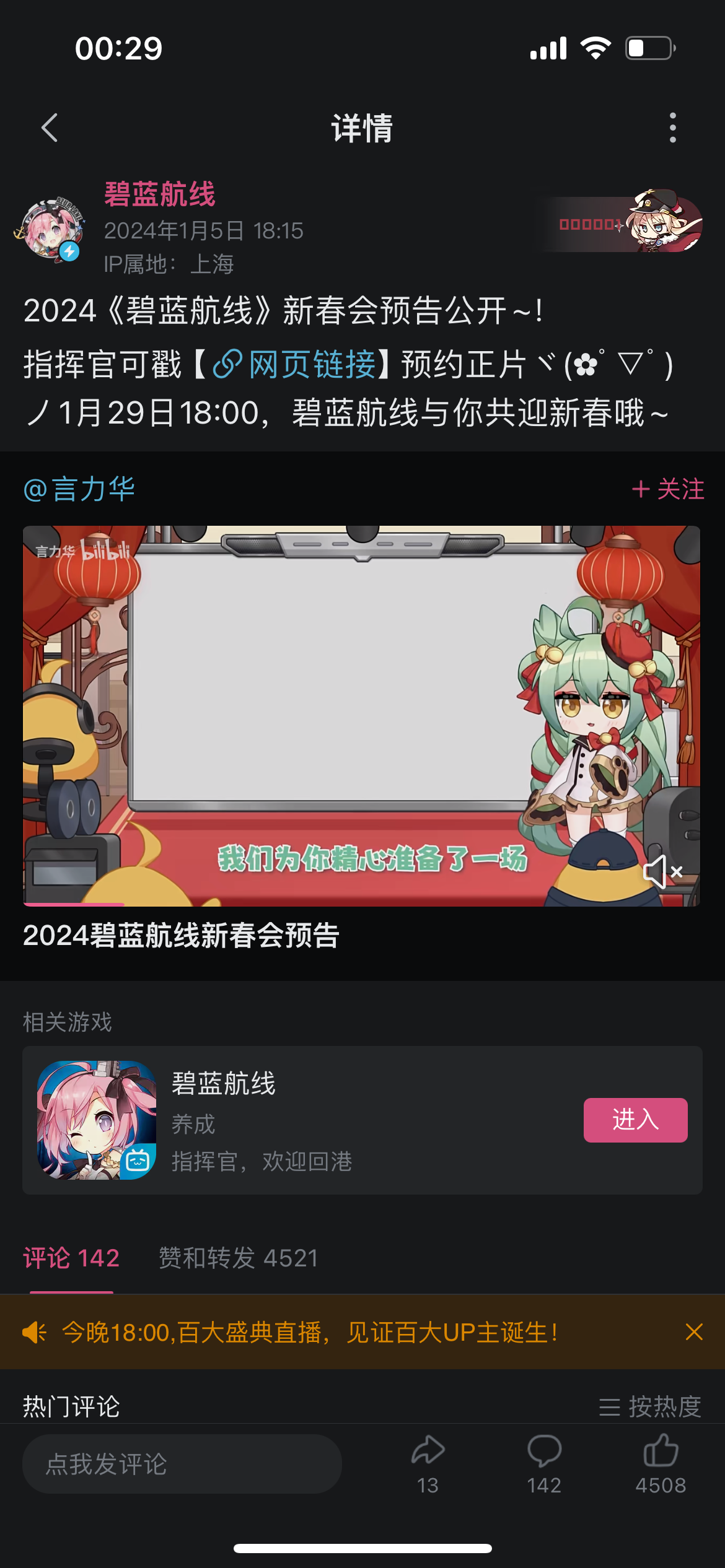
Task: Open the 百大盛典直播 announcement banner
Action: tap(310, 1332)
